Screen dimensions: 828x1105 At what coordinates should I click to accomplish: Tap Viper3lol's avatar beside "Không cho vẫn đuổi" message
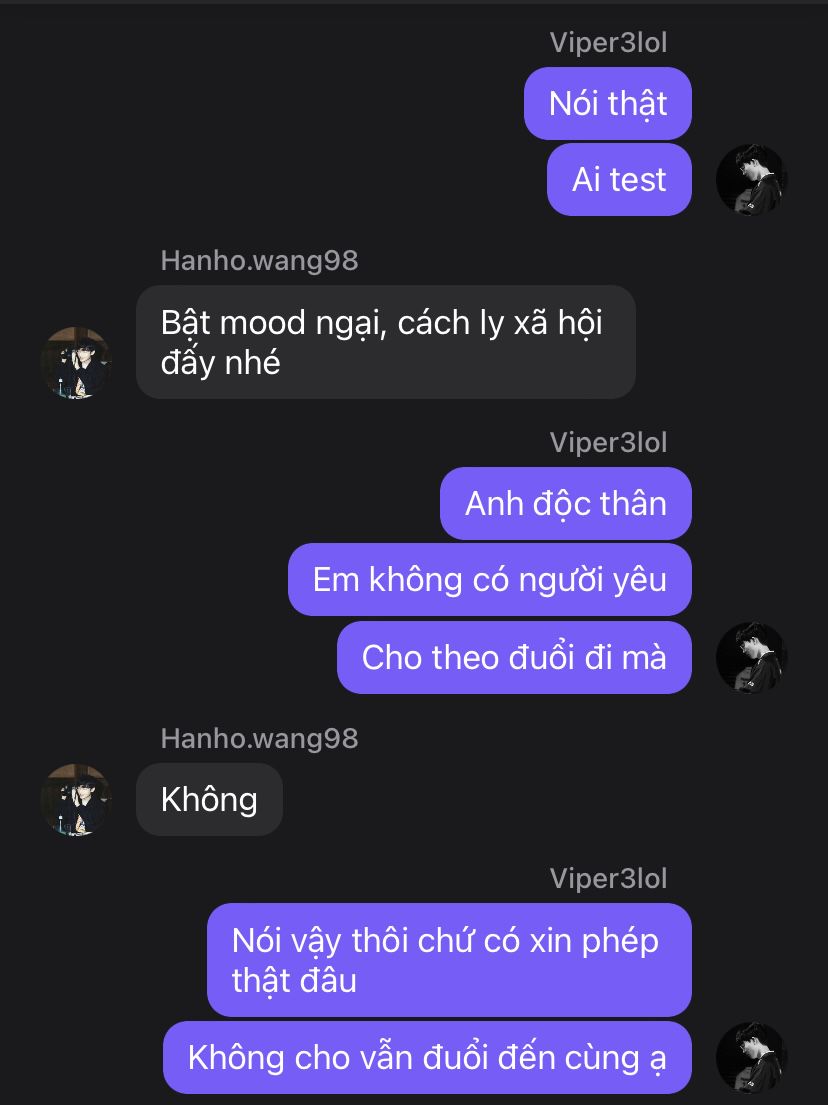[x=752, y=1057]
